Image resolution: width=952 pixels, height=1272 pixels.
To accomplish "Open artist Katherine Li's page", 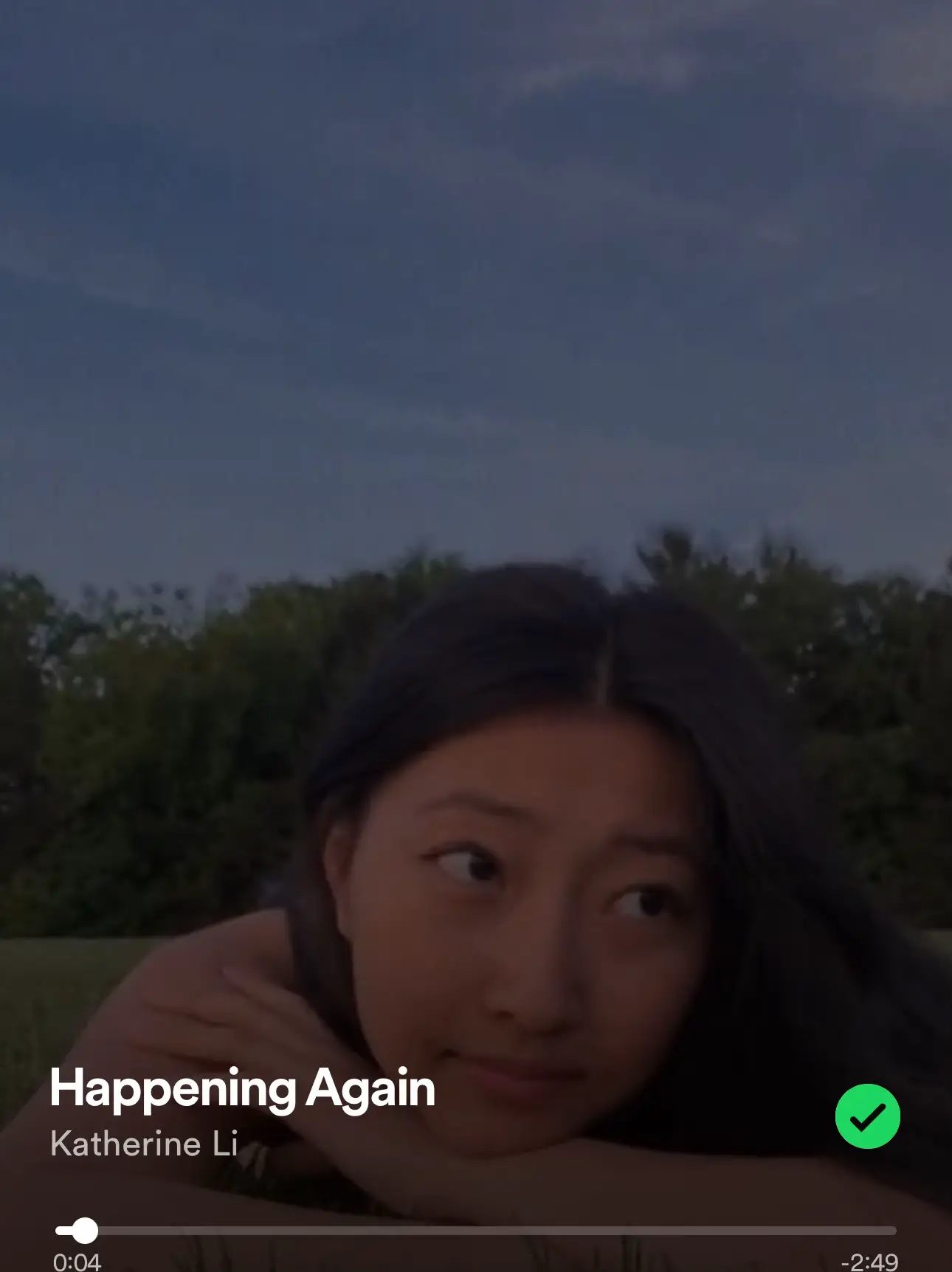I will (144, 1144).
